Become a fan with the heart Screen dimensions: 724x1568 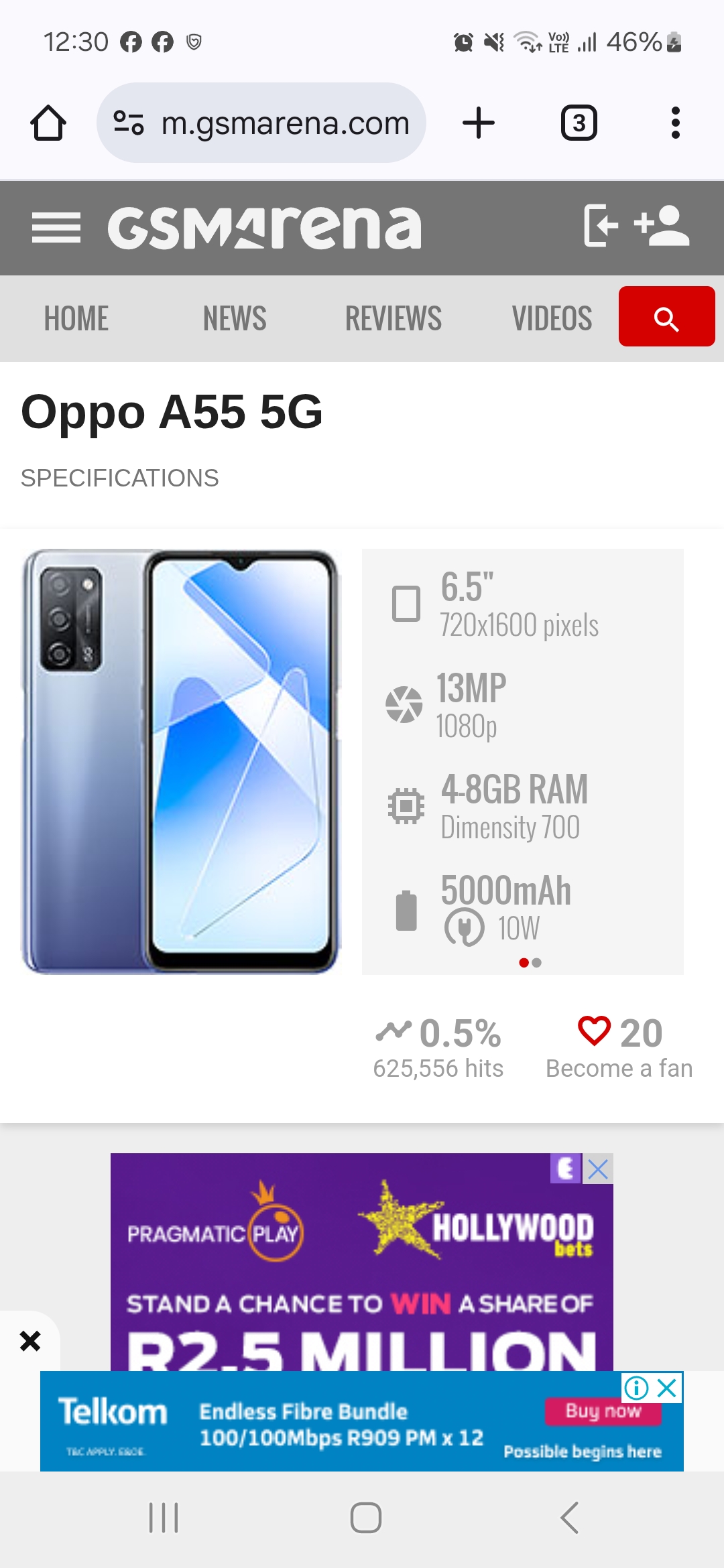(594, 1031)
